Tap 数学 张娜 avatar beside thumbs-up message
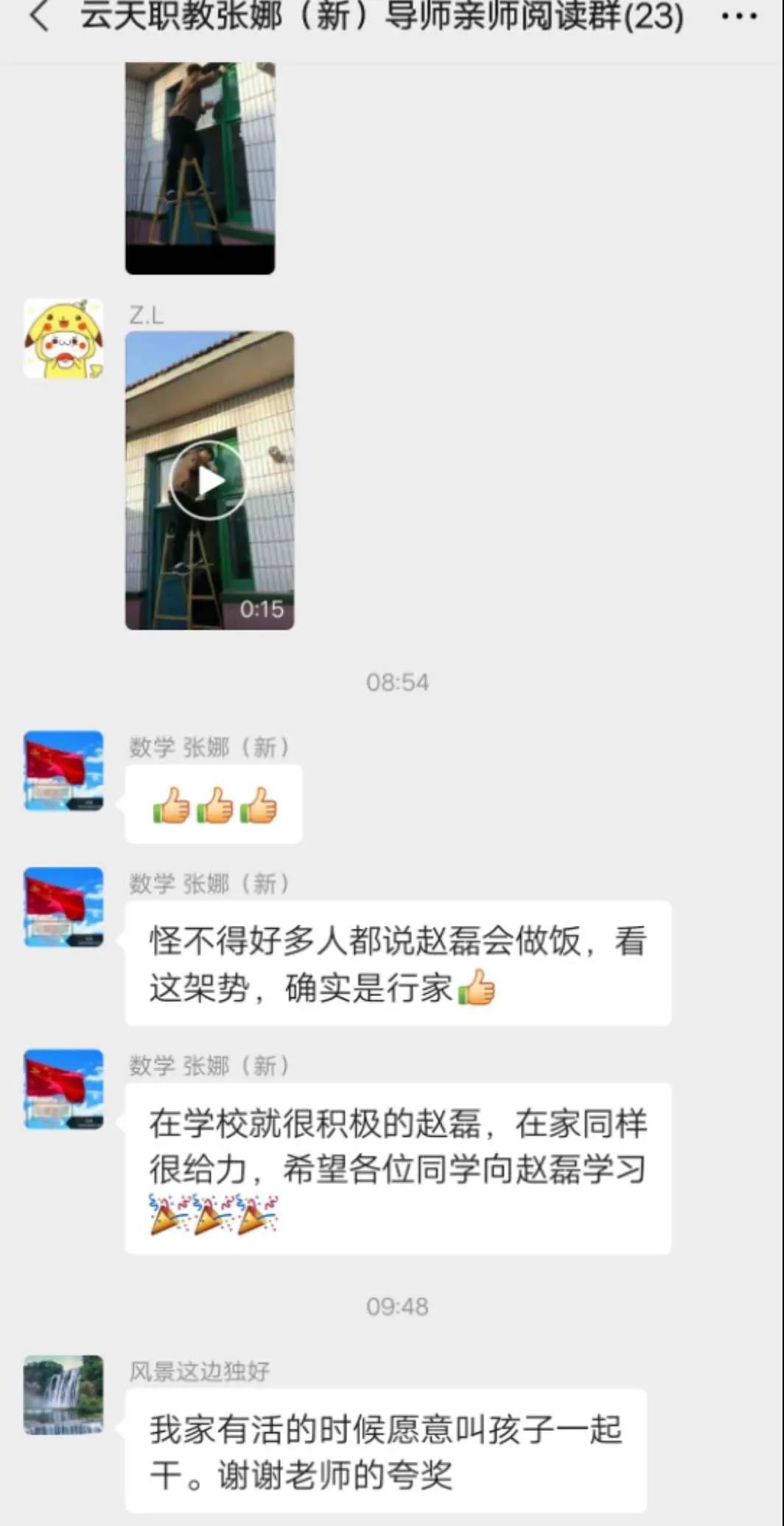 coord(63,770)
